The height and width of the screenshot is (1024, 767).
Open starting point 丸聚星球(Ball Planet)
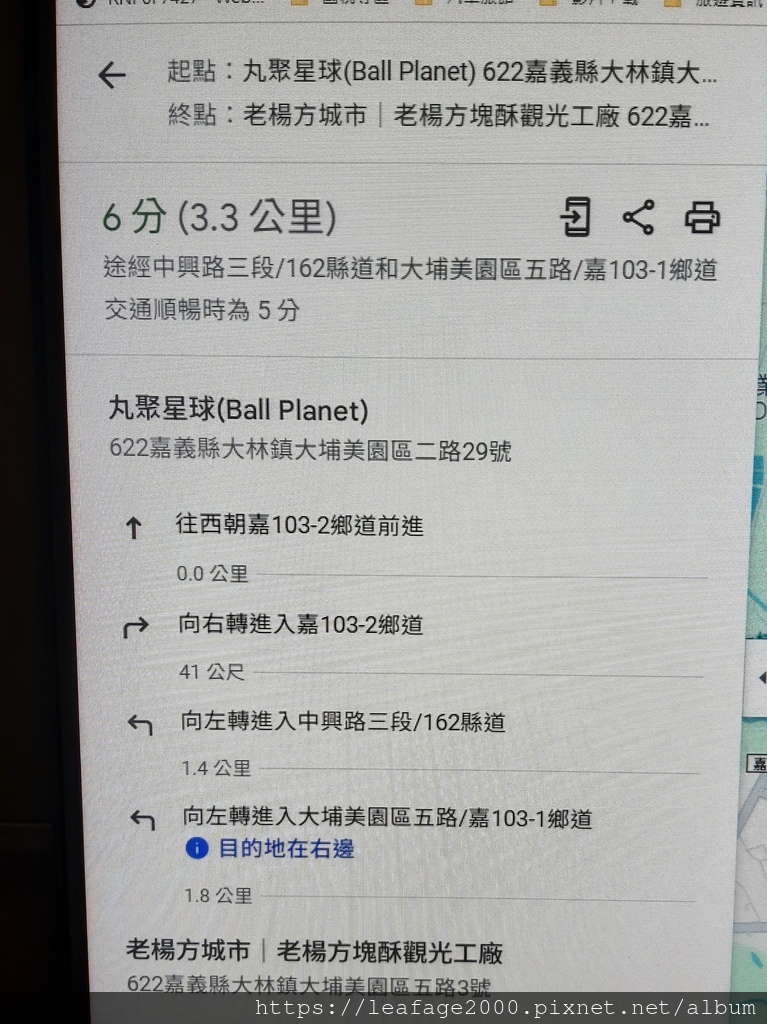pyautogui.click(x=238, y=410)
